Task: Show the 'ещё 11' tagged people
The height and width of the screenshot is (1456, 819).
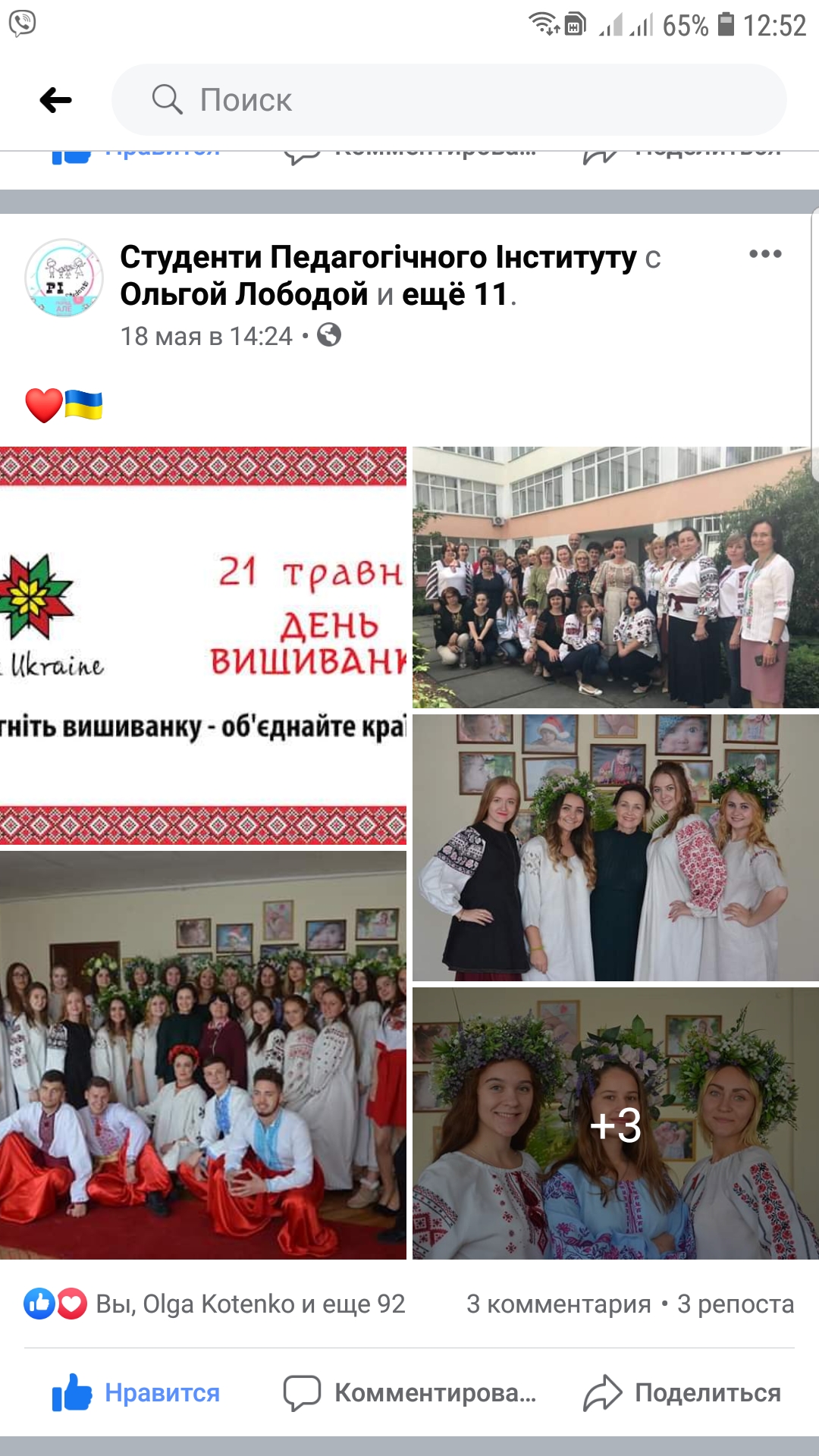Action: coord(454,294)
